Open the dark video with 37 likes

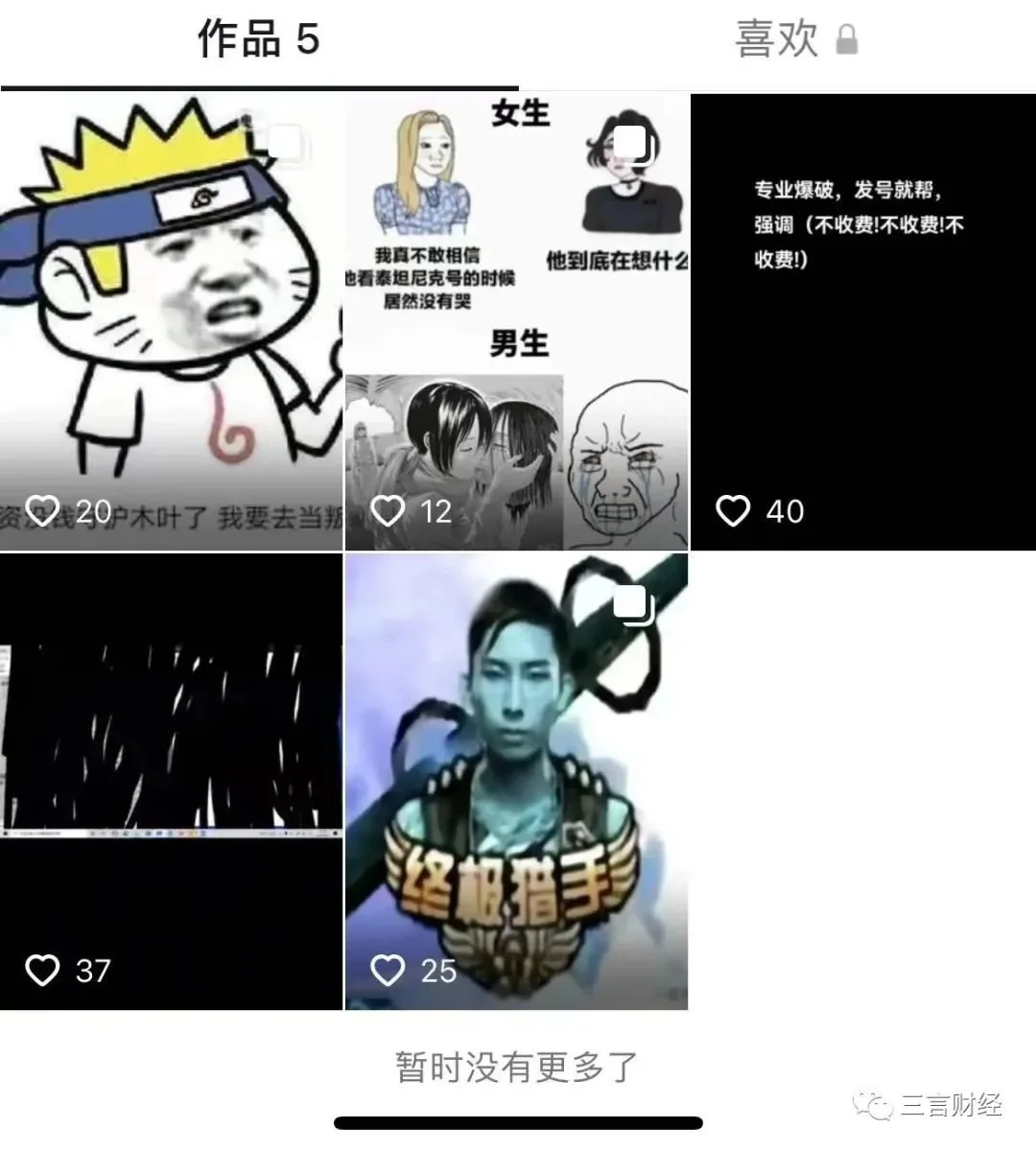171,781
